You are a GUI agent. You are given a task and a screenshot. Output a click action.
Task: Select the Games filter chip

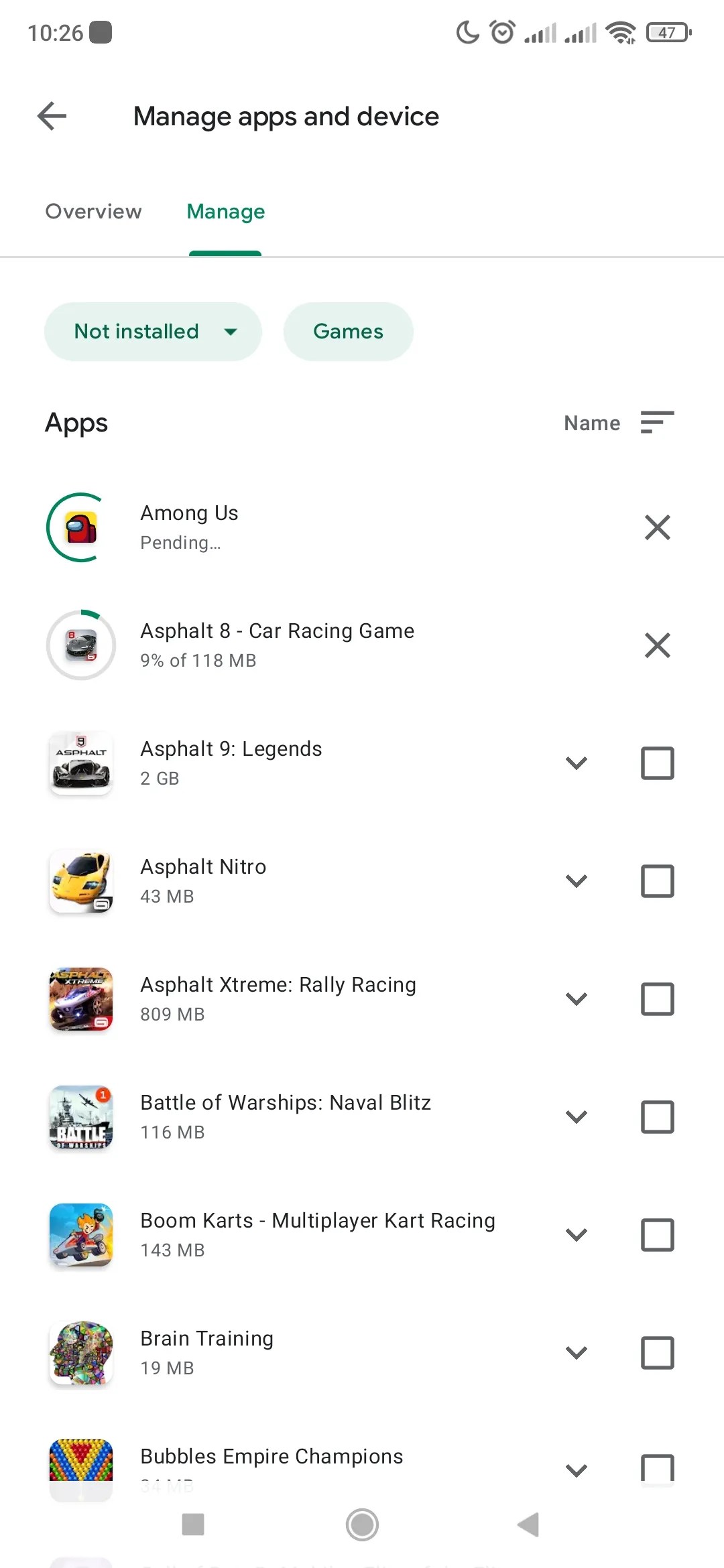(x=348, y=332)
